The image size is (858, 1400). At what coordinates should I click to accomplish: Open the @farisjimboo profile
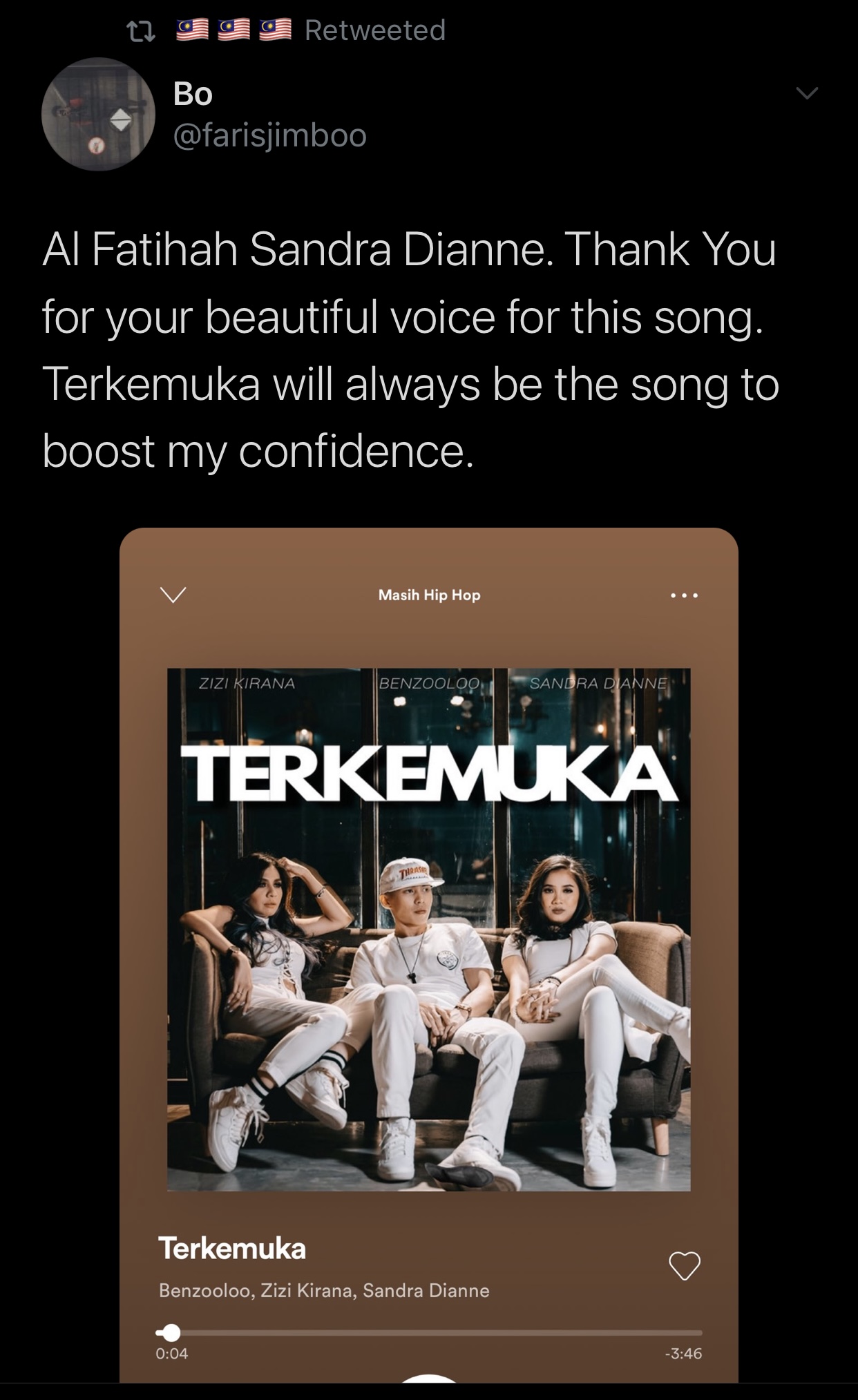click(x=269, y=135)
